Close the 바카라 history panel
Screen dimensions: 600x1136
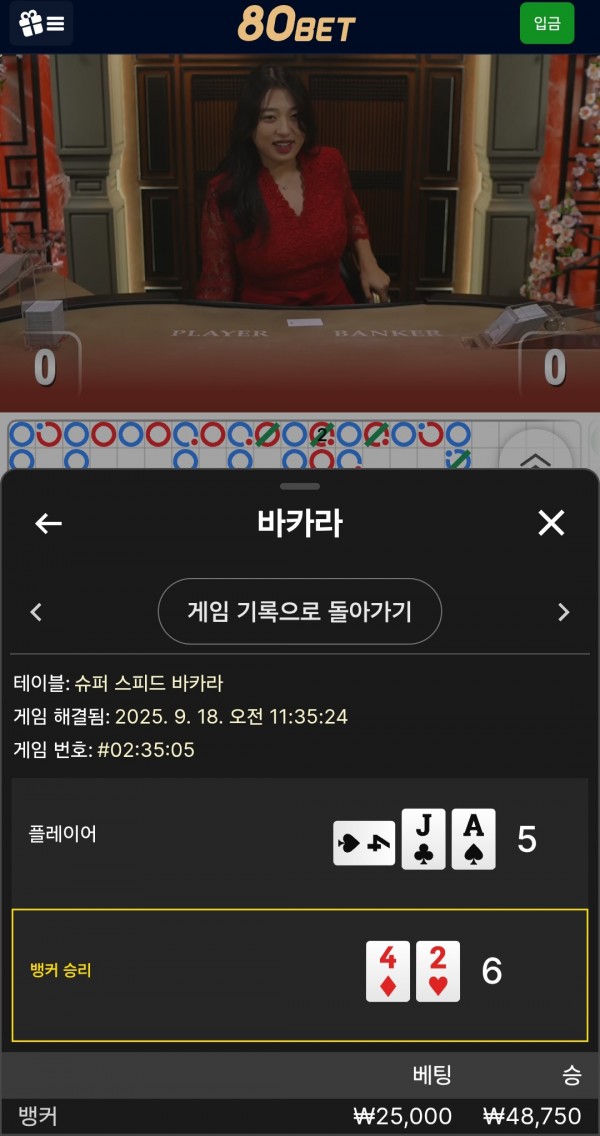click(551, 522)
